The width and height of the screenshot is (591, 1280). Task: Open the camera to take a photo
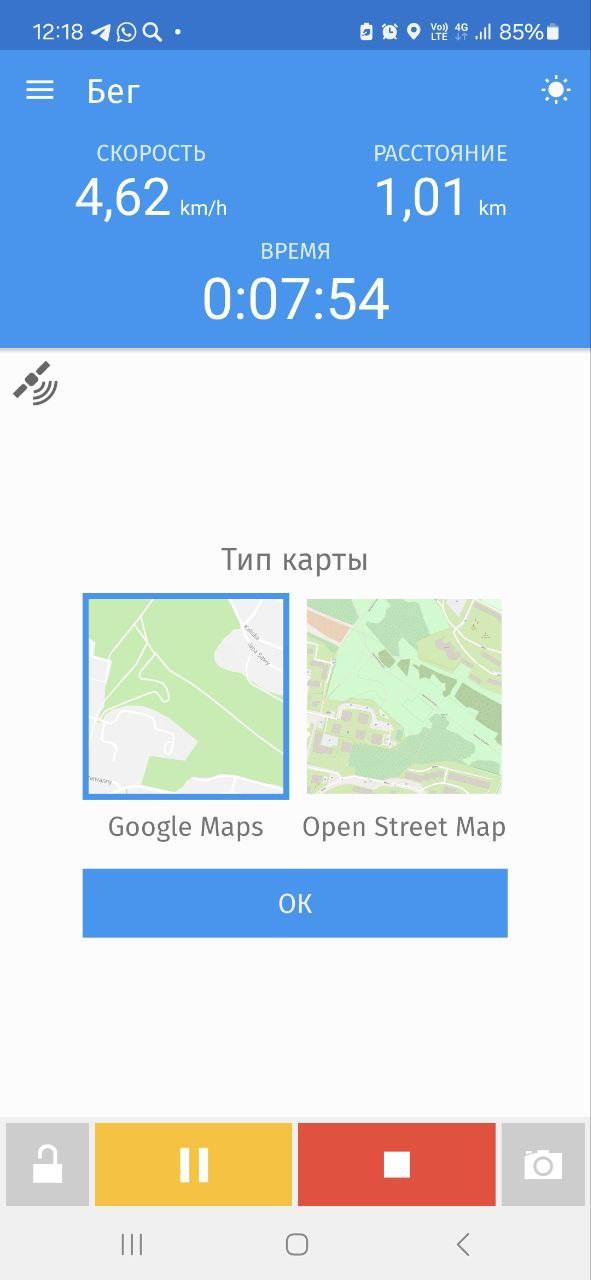[x=543, y=1164]
